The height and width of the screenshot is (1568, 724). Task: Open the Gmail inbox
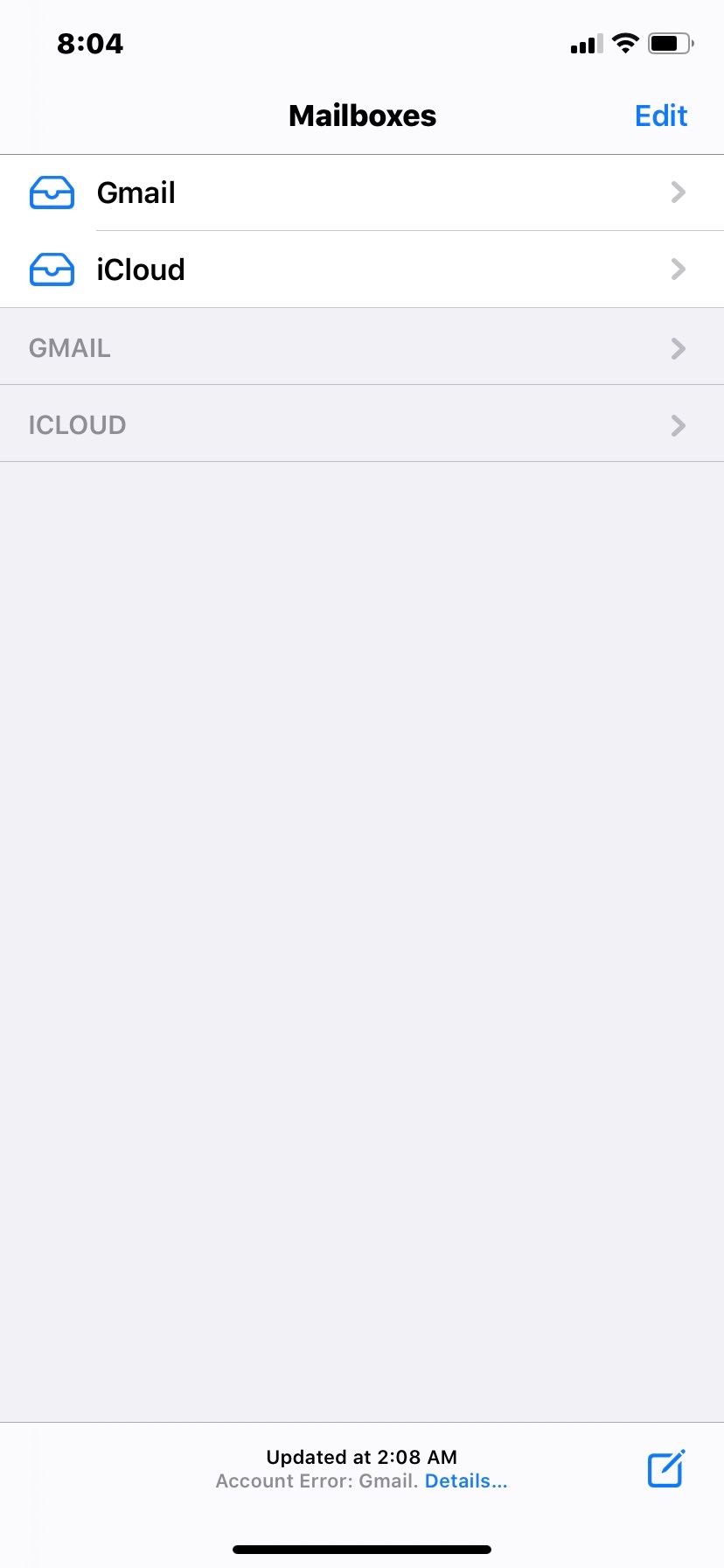pyautogui.click(x=362, y=192)
